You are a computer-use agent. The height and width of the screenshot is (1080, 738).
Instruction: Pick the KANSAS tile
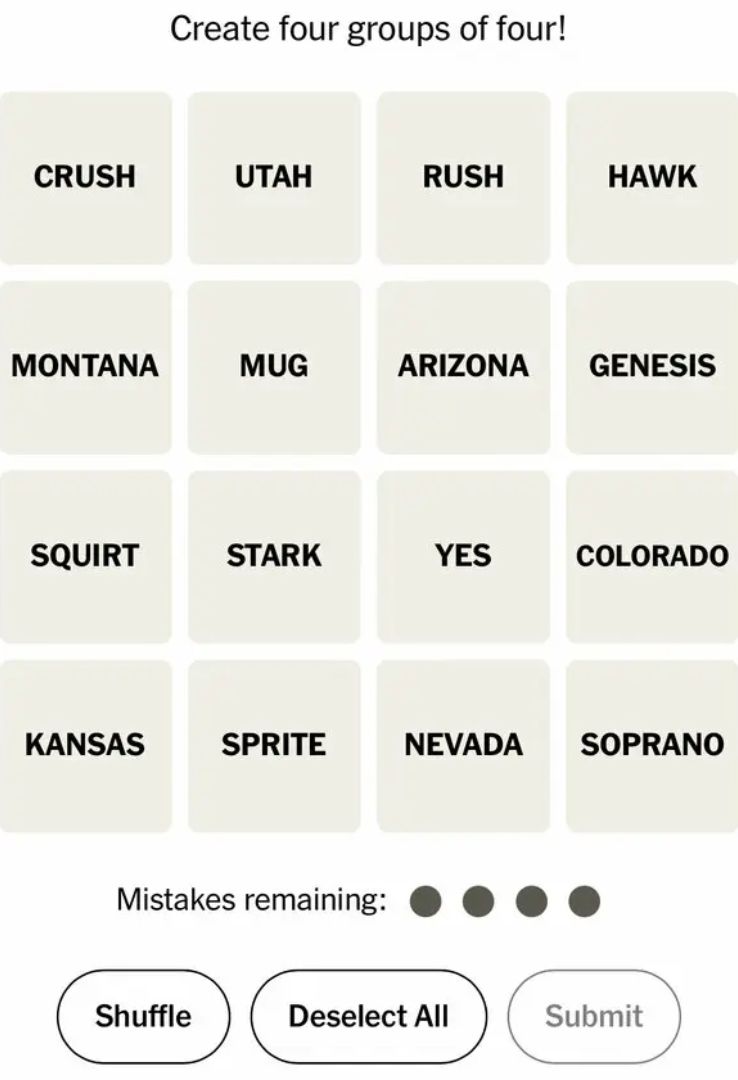click(85, 745)
